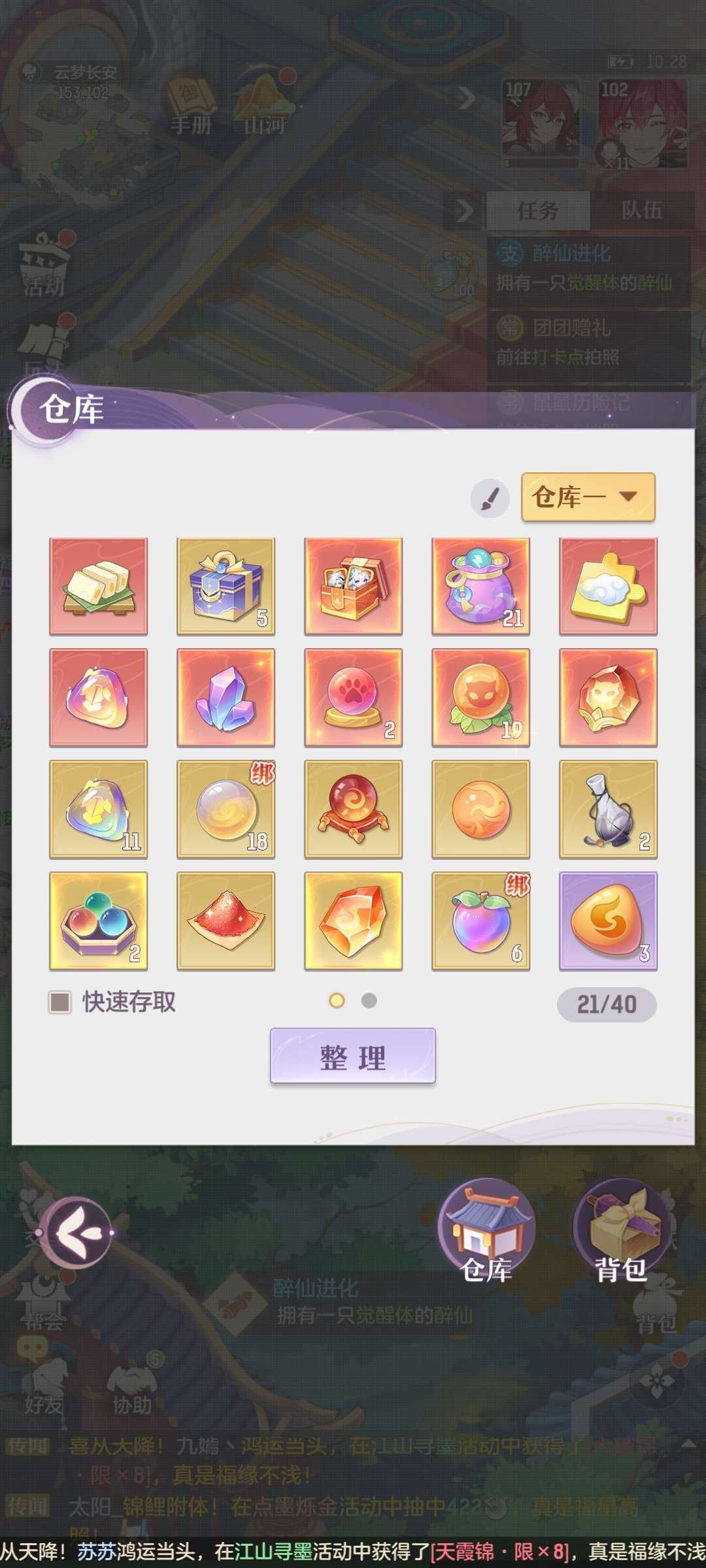Select the silver vase item
The height and width of the screenshot is (1568, 706).
coord(608,809)
